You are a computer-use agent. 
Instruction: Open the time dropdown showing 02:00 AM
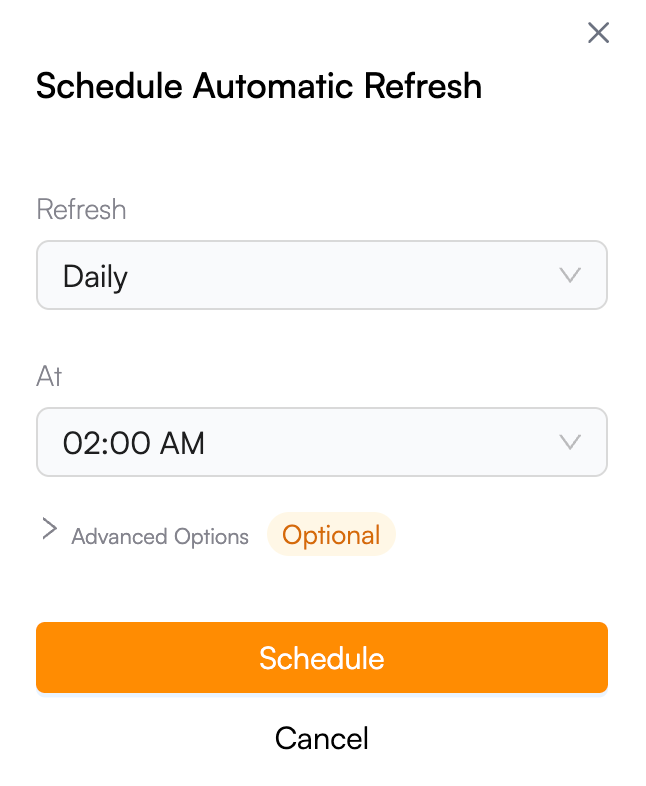(321, 442)
